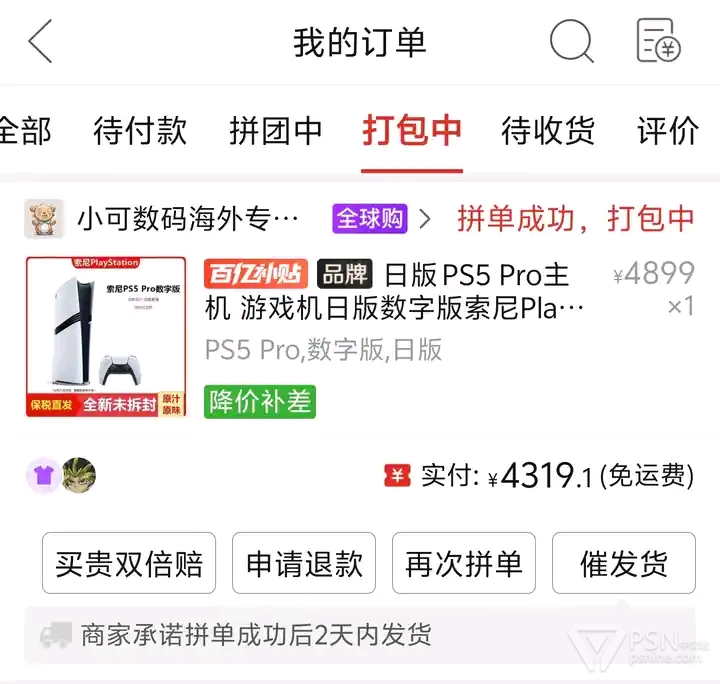Open the billing records icon

click(658, 42)
